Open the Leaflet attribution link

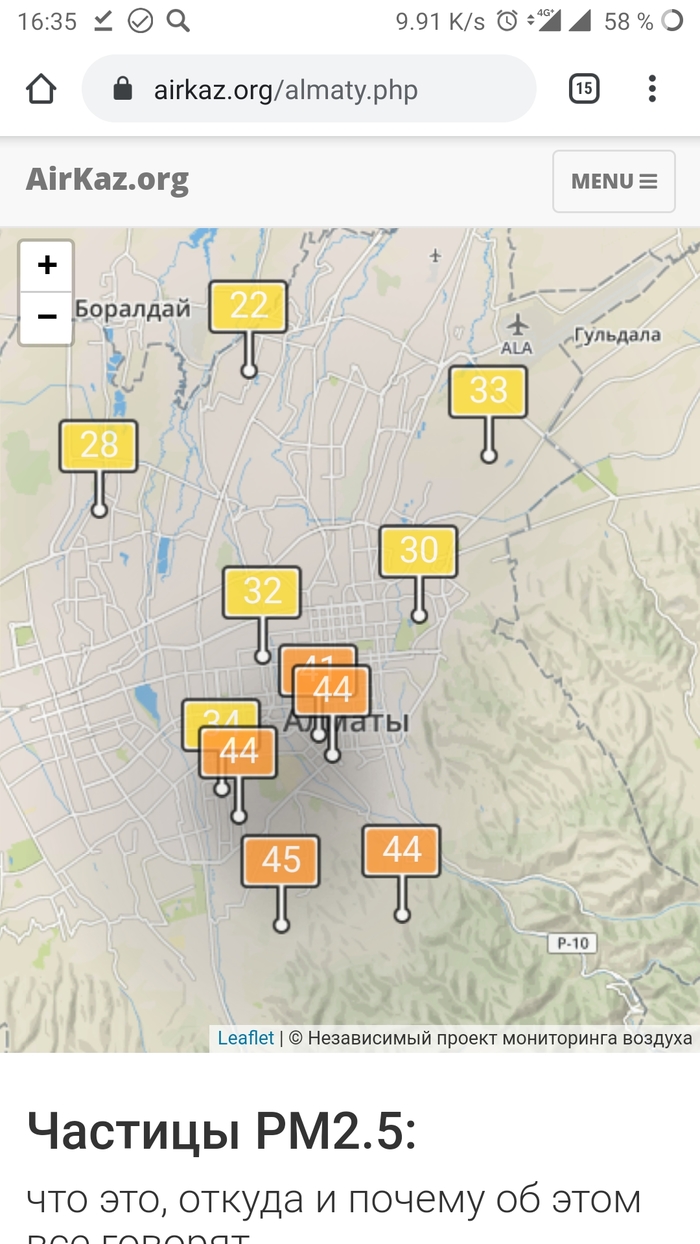point(245,1038)
